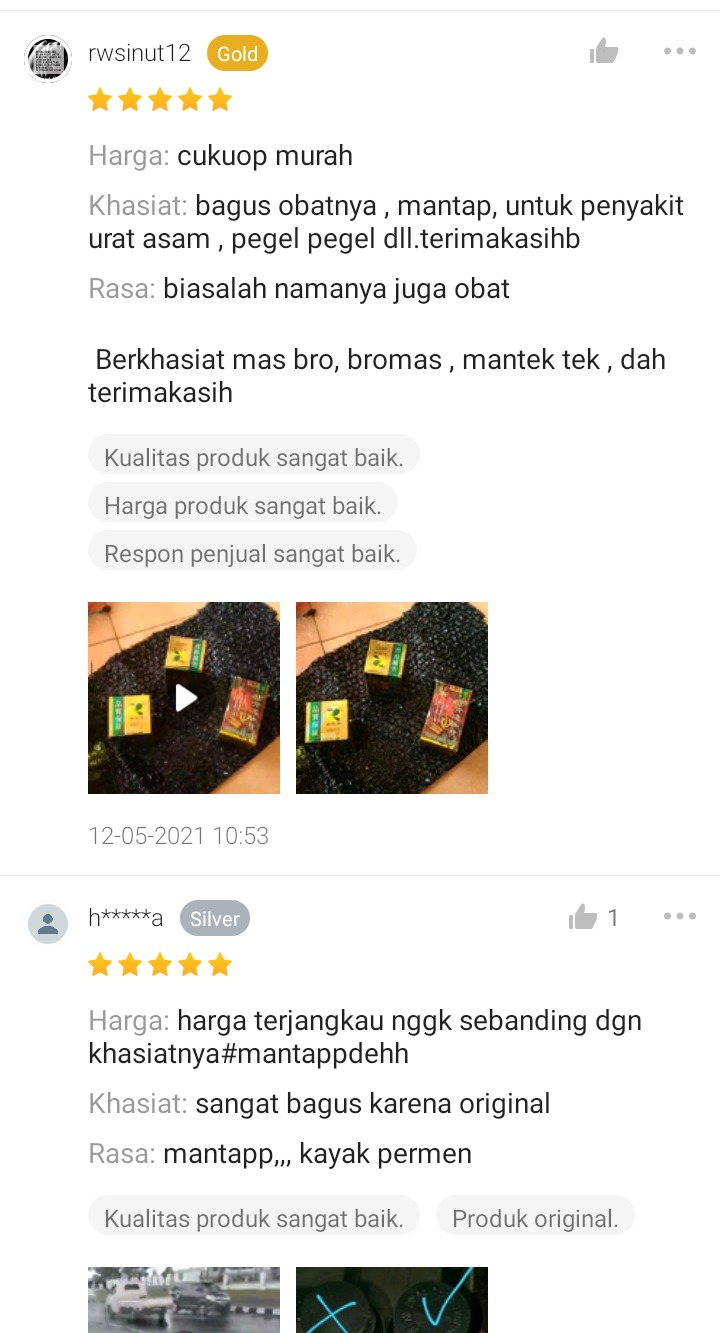Play the video in rwsinut12's review
Screen dimensions: 720x1333
click(x=184, y=697)
